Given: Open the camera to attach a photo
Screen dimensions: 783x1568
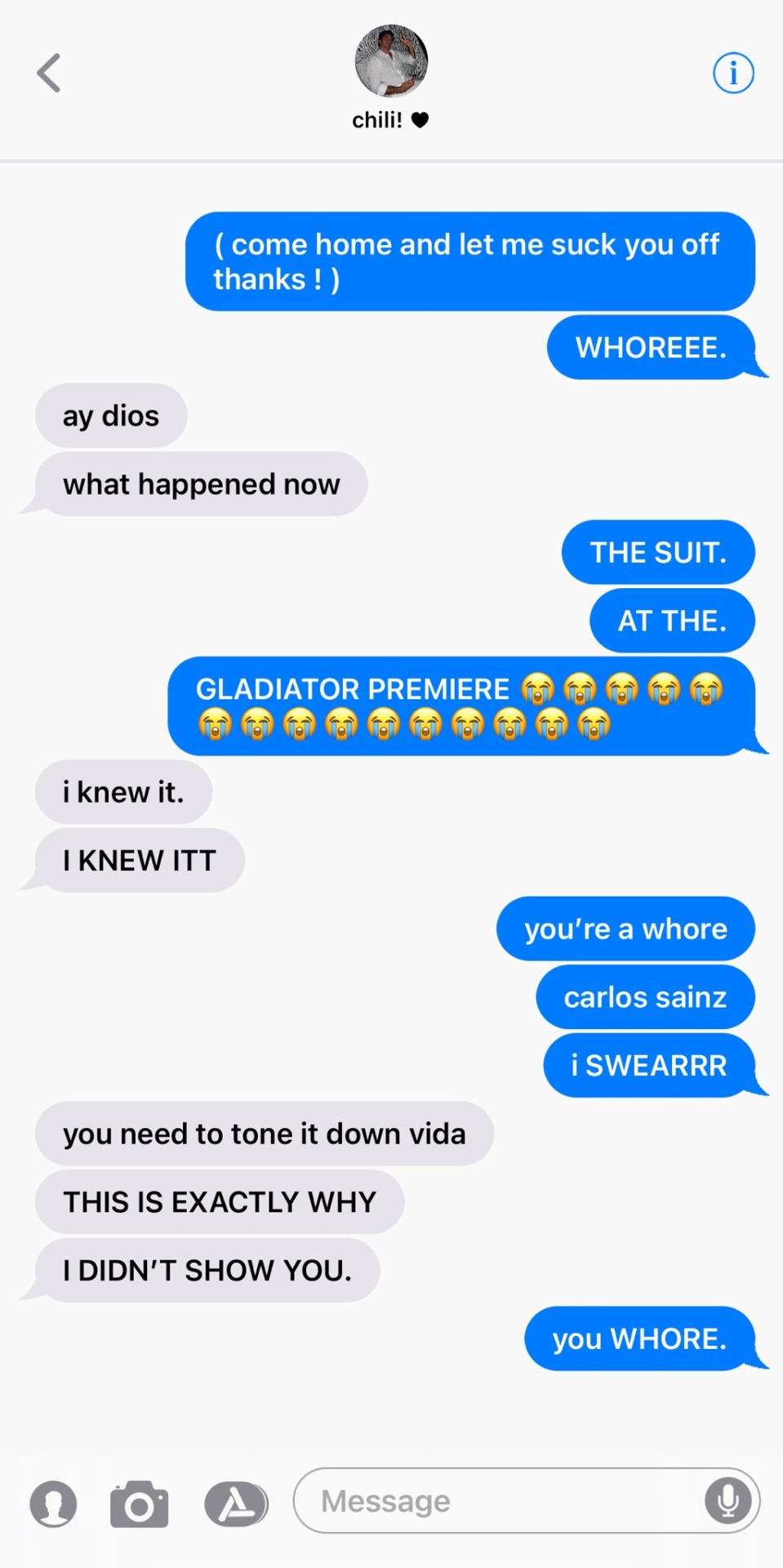Looking at the screenshot, I should pos(139,1504).
